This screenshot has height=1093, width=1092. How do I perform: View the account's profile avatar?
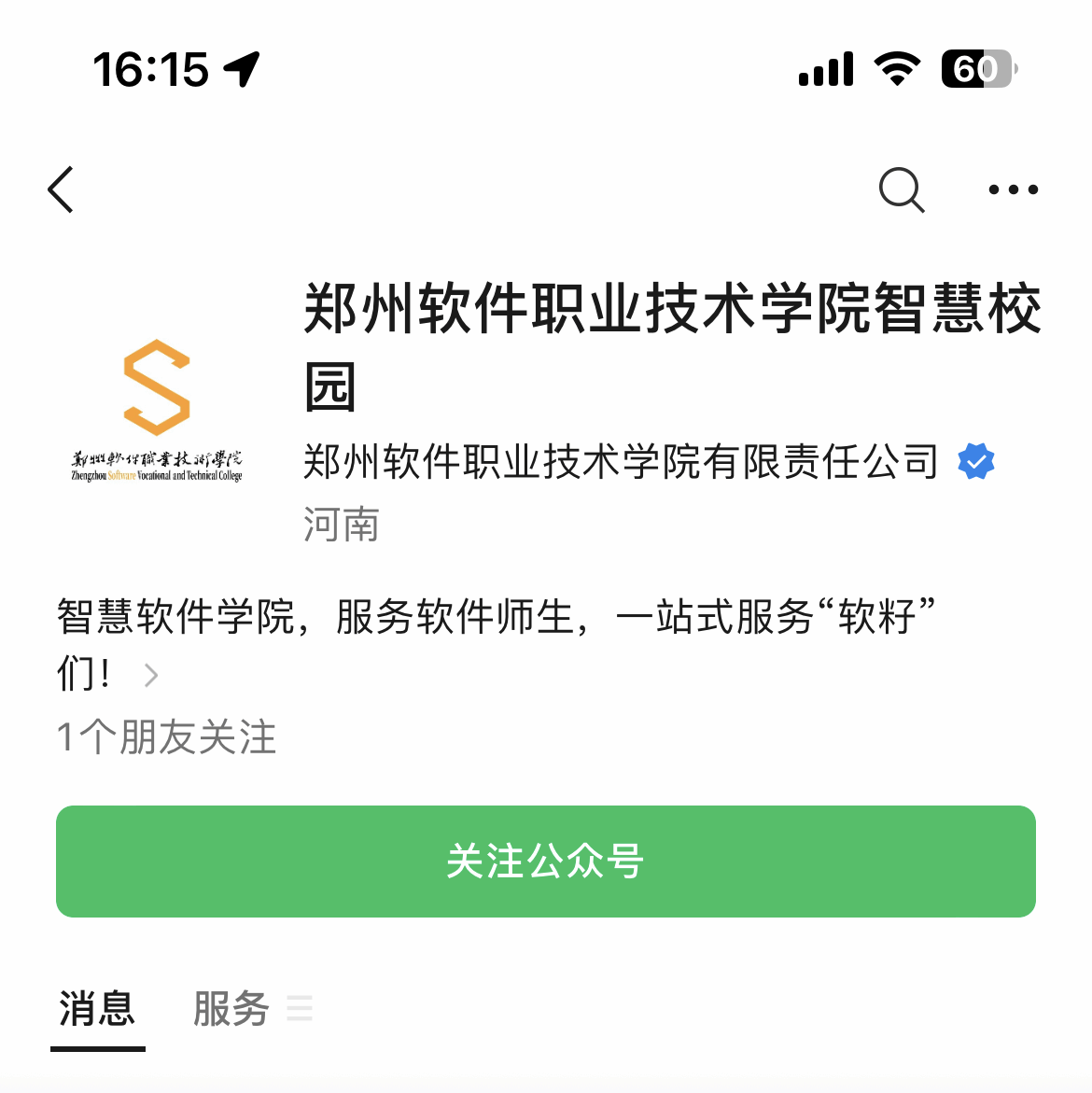(x=157, y=411)
